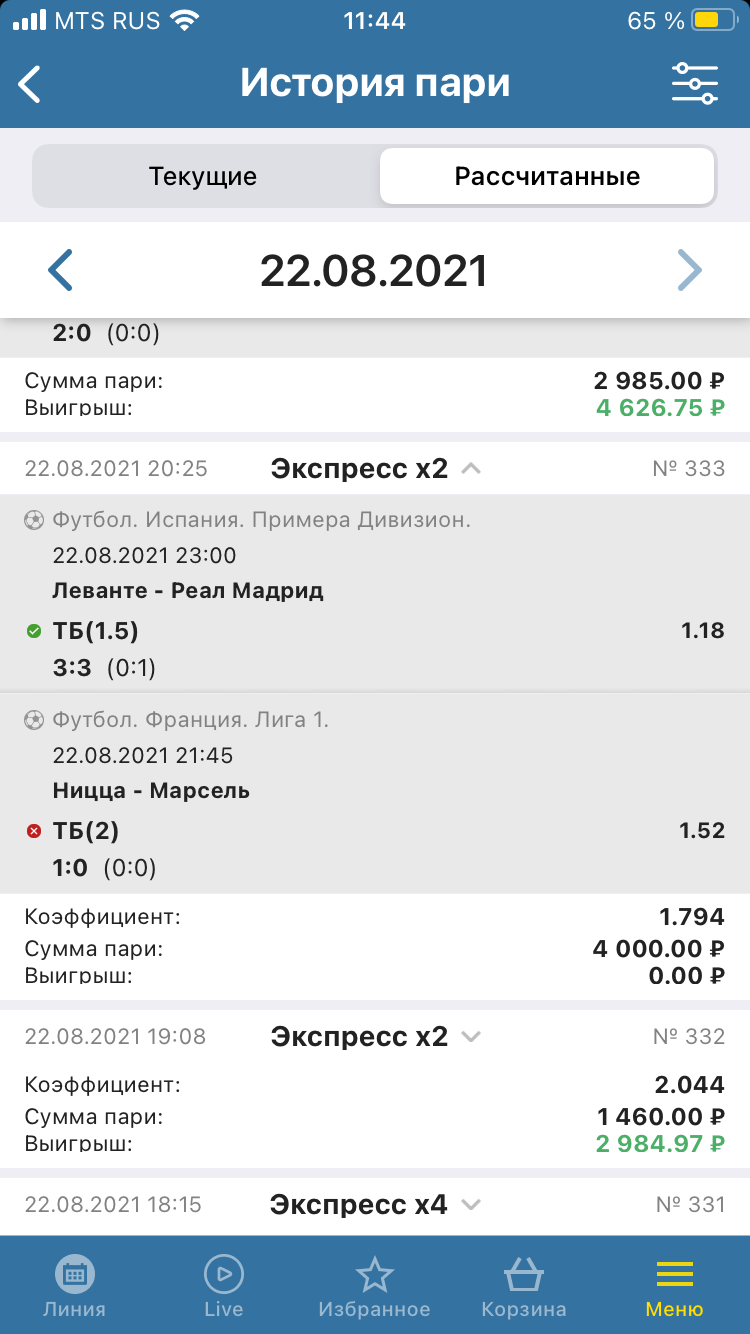Open the Live tab
This screenshot has height=1334, width=750.
223,1286
